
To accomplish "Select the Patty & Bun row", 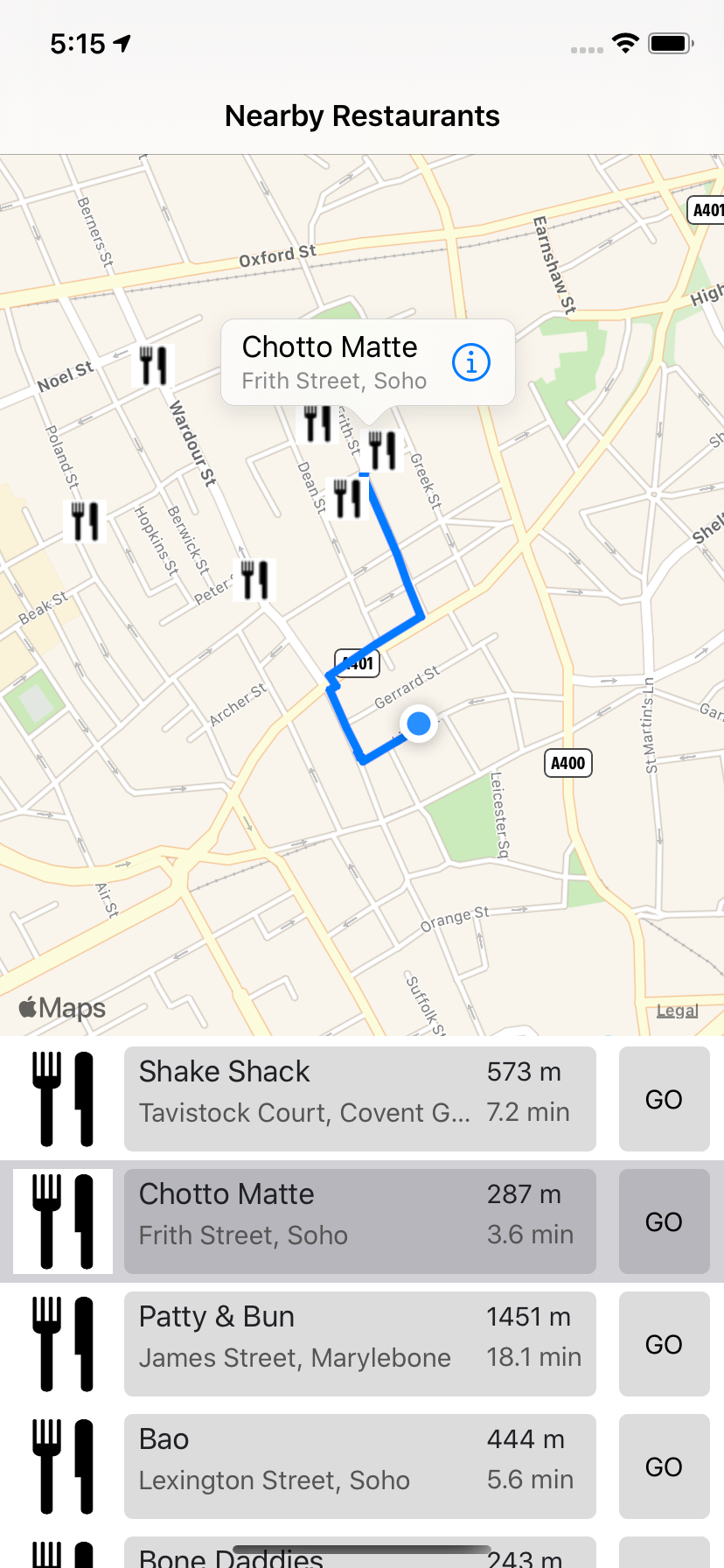I will click(x=359, y=1344).
